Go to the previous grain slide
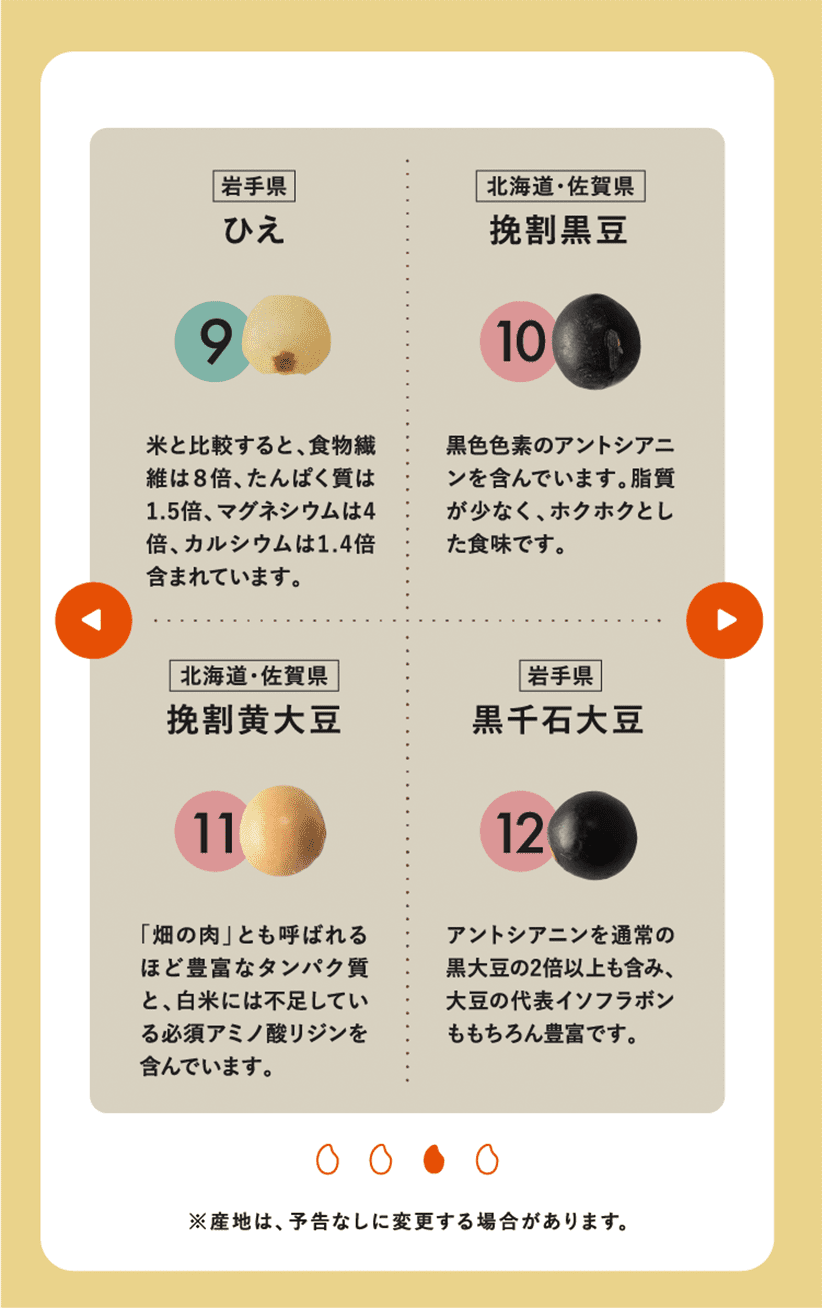 pyautogui.click(x=93, y=621)
